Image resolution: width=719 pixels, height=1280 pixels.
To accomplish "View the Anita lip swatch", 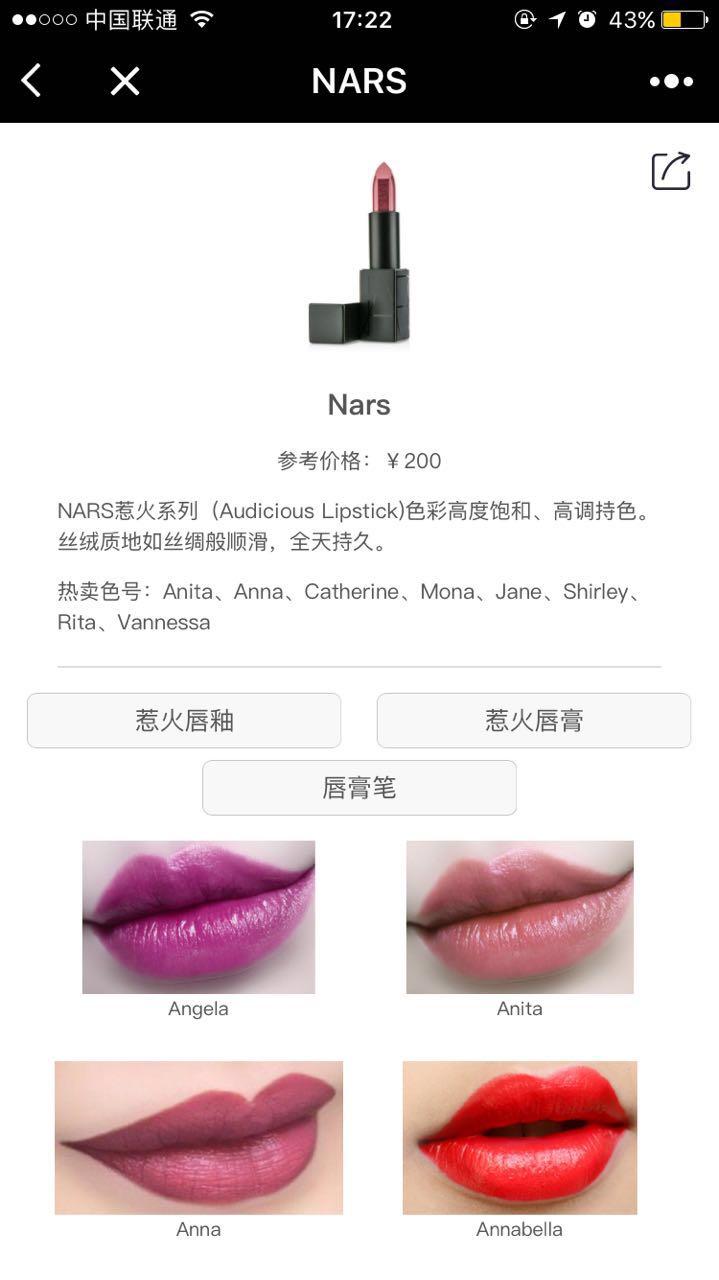I will pos(520,917).
